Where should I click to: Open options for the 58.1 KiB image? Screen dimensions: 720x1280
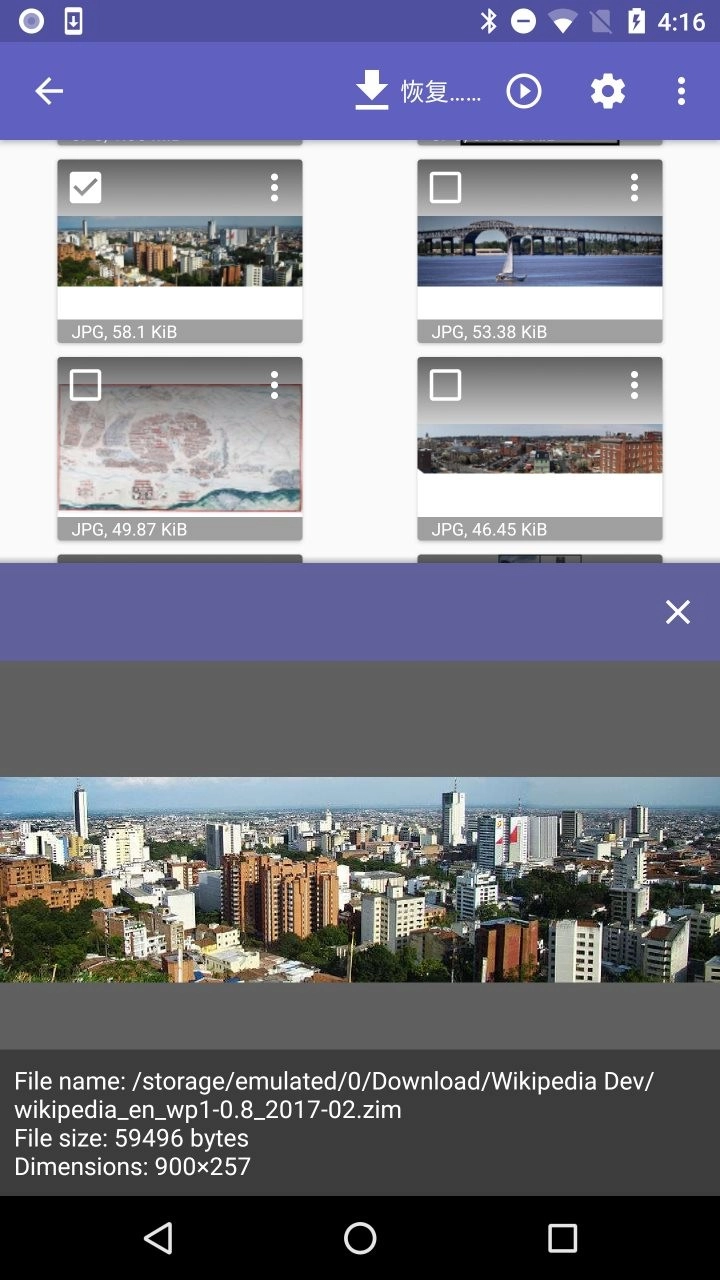coord(274,187)
